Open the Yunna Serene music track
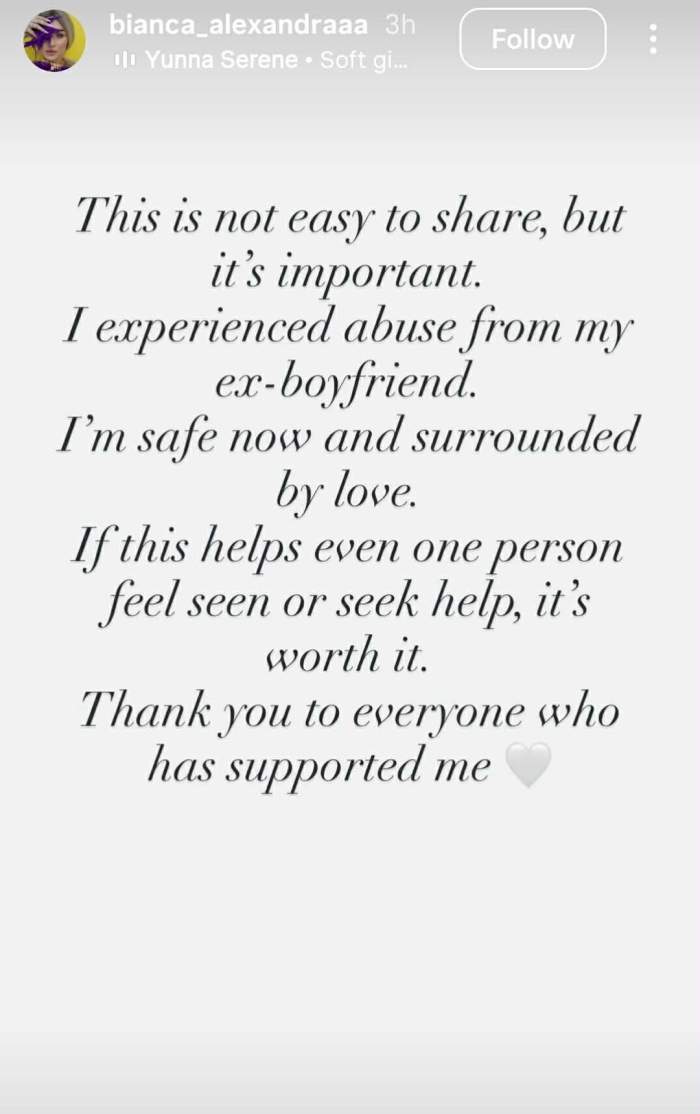This screenshot has height=1114, width=700. coord(260,60)
